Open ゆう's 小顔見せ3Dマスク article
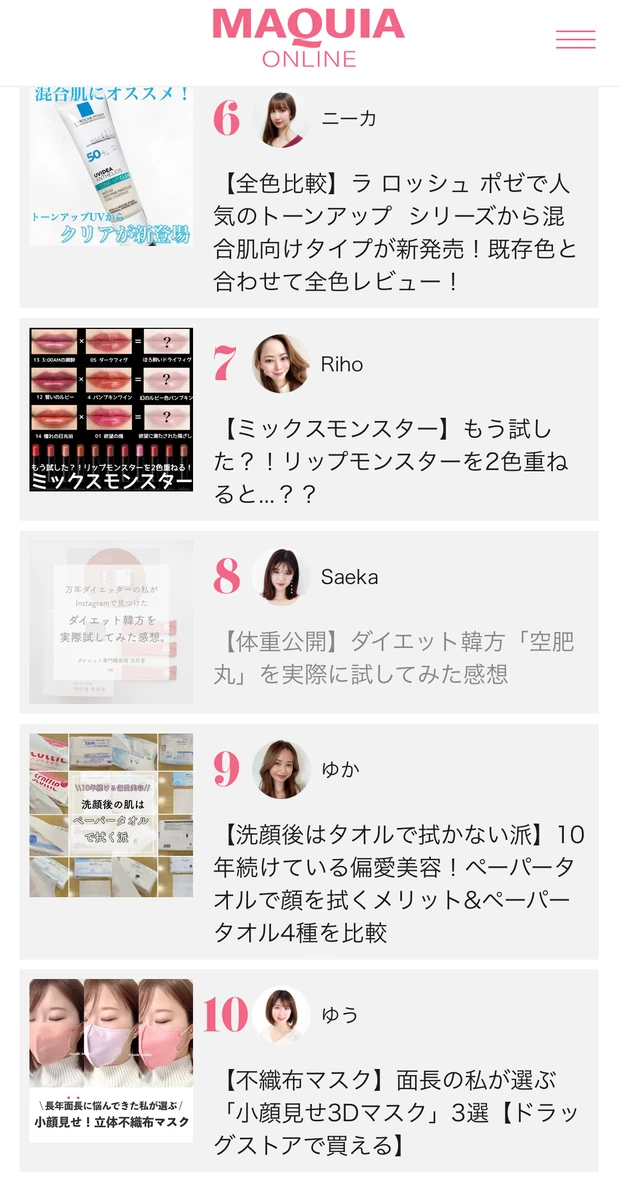 (395, 1112)
